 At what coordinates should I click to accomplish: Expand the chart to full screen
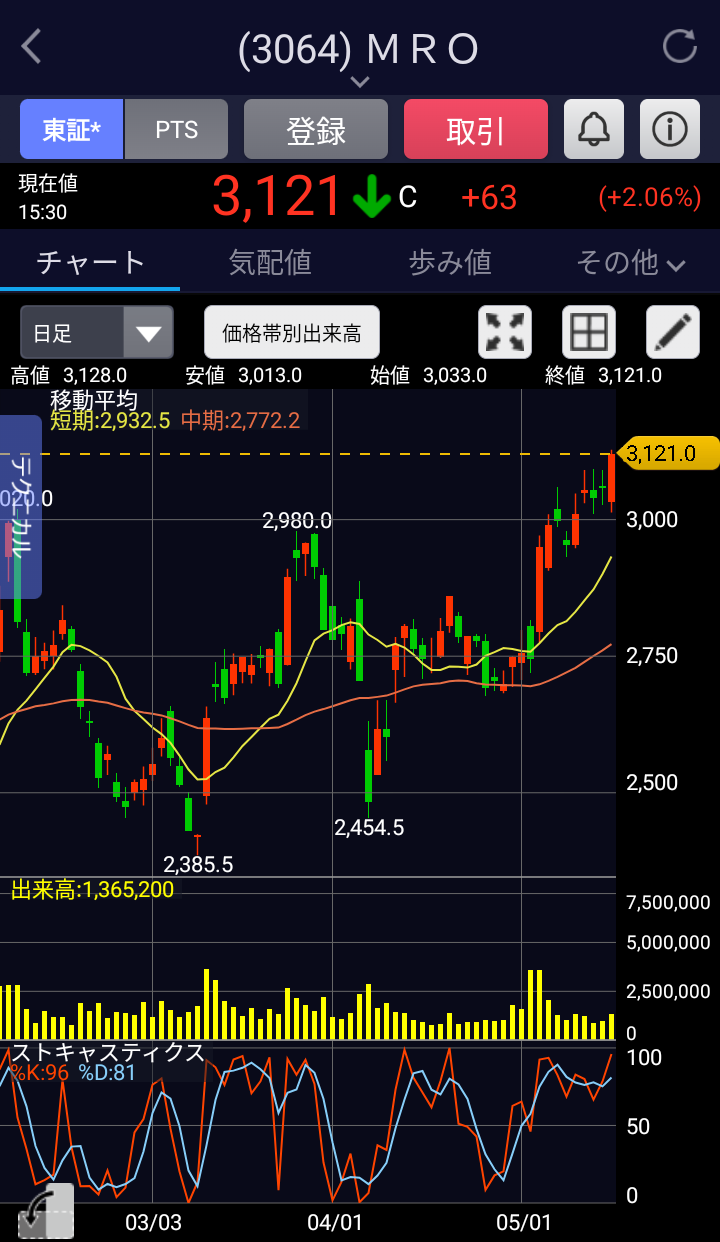(505, 333)
